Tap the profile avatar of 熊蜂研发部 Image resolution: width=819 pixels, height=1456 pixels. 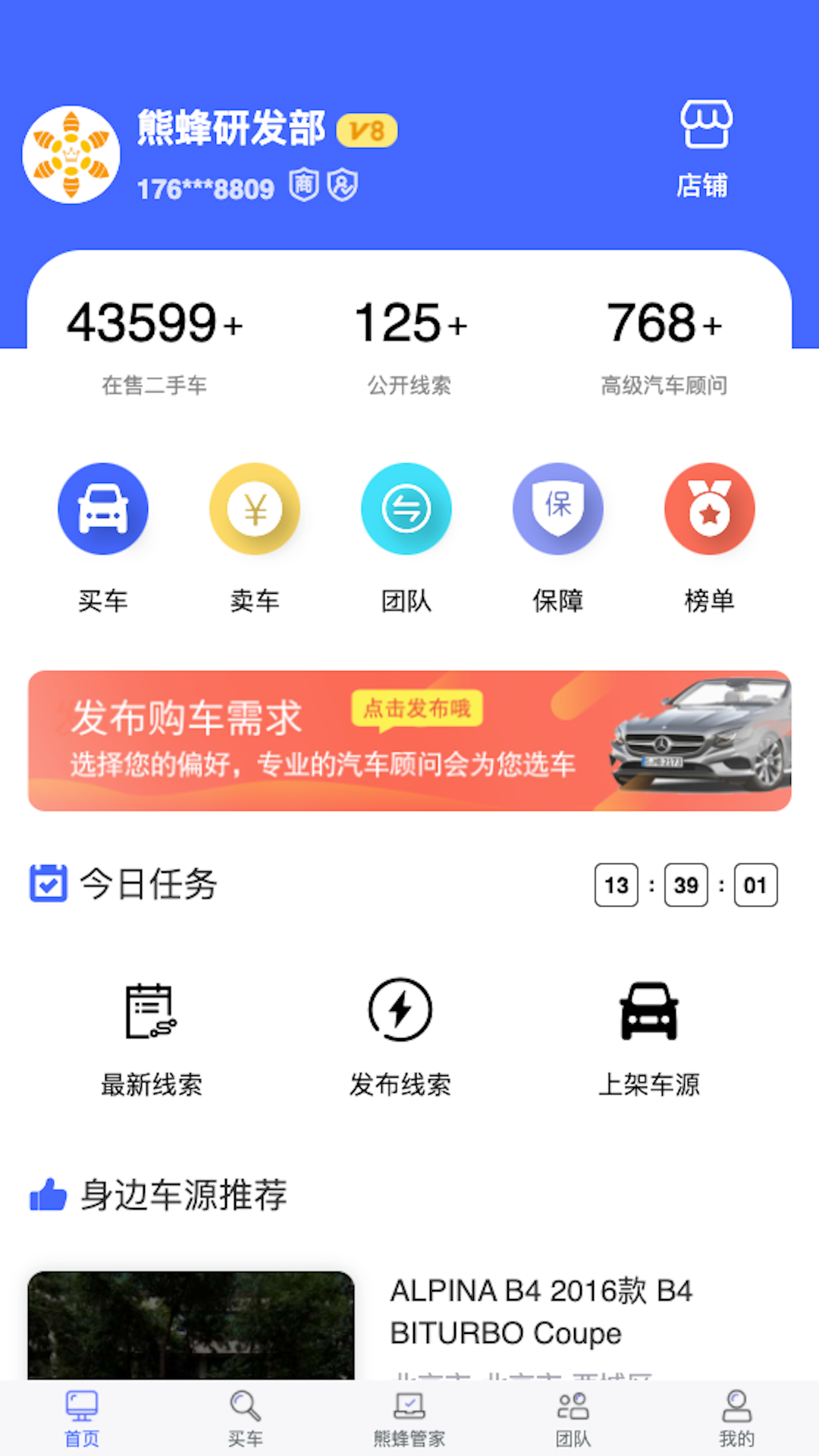pyautogui.click(x=71, y=155)
